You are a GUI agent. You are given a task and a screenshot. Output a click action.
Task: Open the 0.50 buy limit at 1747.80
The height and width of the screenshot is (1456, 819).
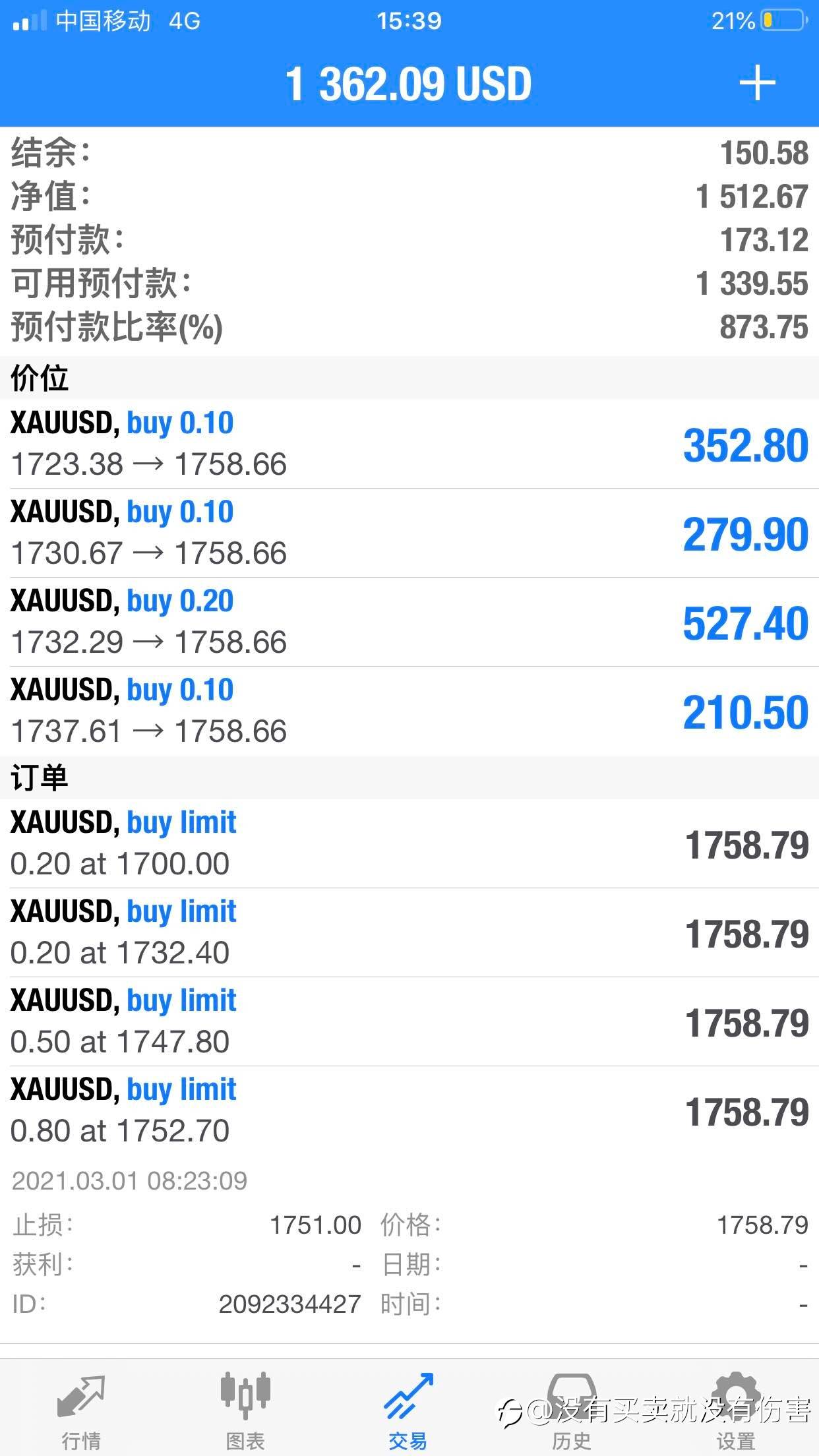pos(409,1021)
